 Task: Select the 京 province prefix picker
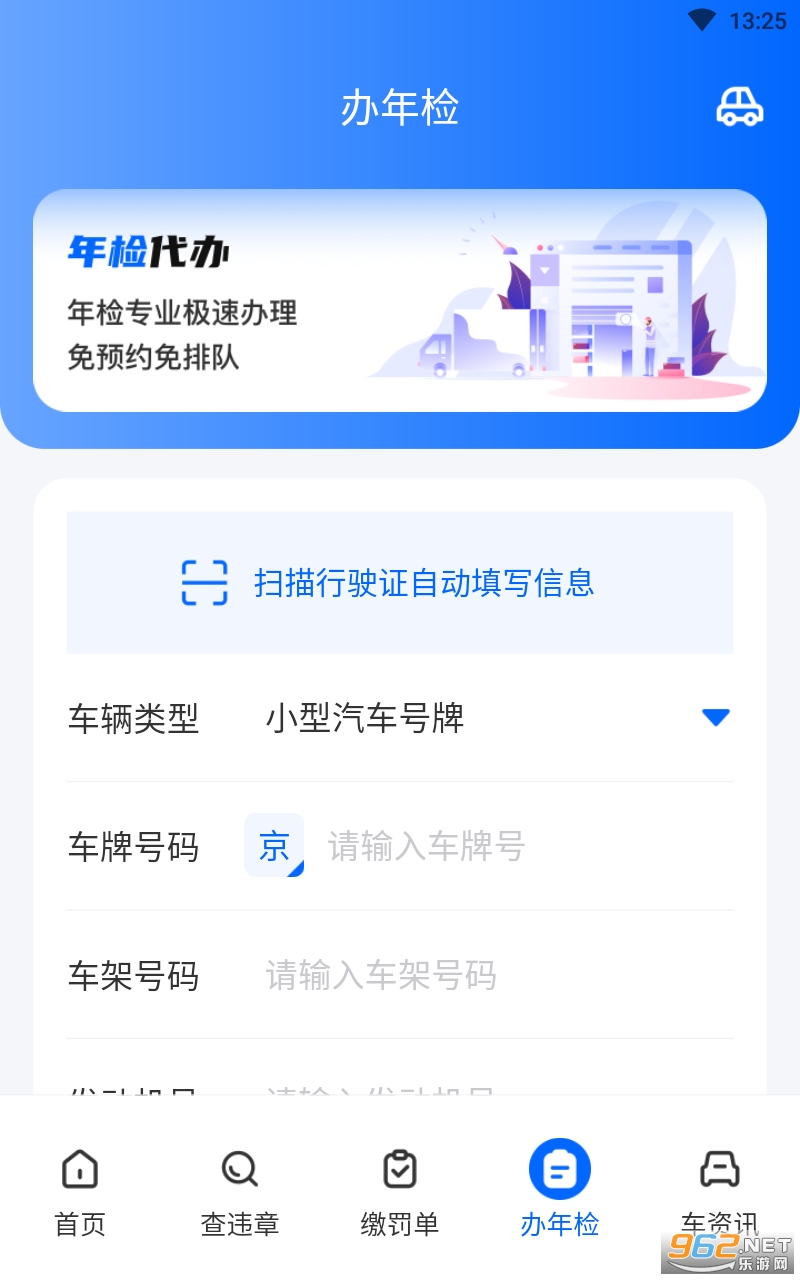[274, 846]
